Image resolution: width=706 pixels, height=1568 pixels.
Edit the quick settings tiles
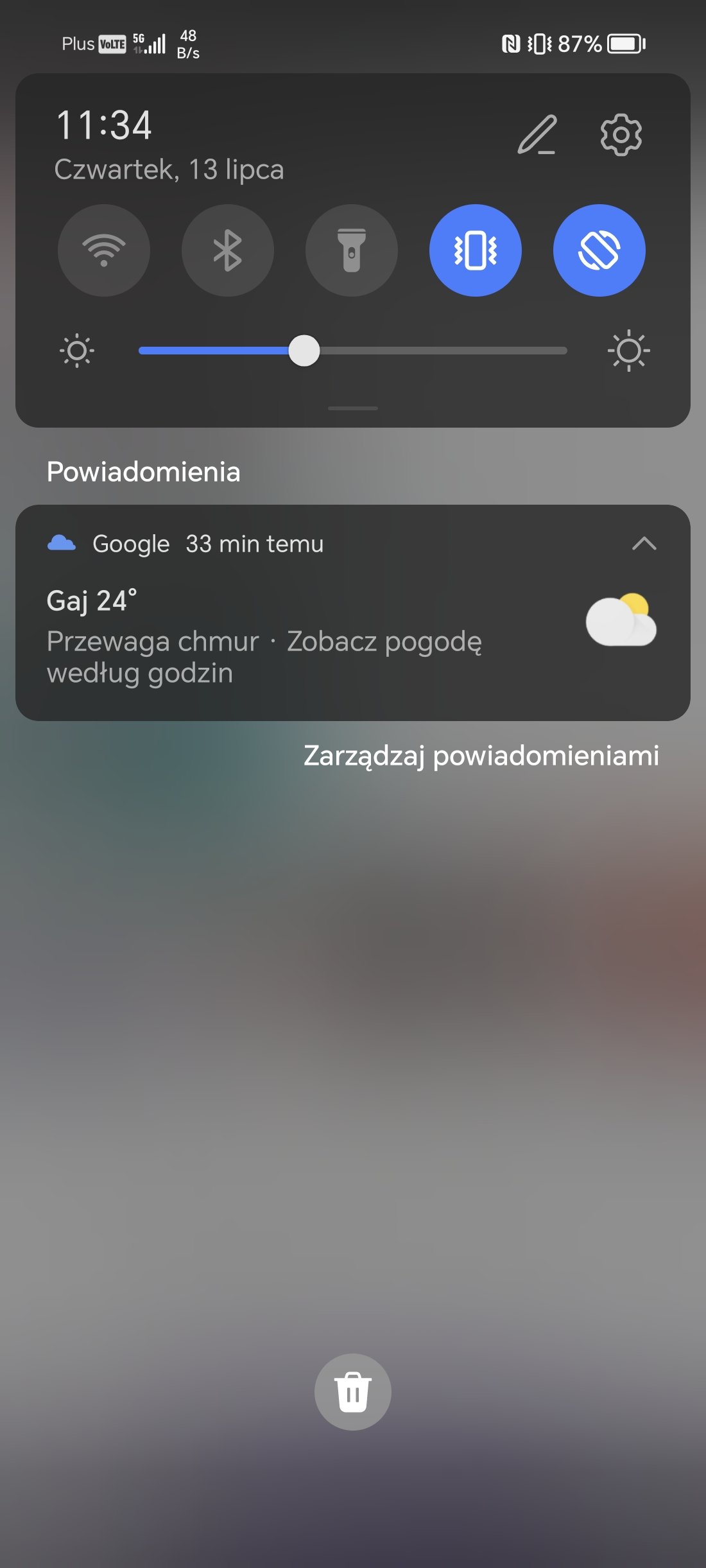(x=537, y=135)
